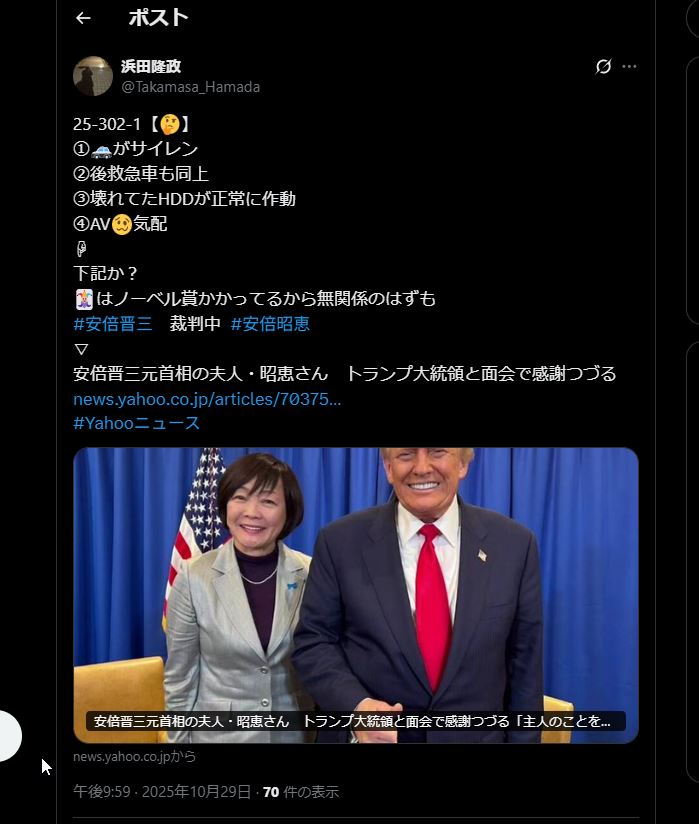The image size is (699, 824).
Task: Open the #安倍昭恵 hashtag
Action: pyautogui.click(x=270, y=324)
